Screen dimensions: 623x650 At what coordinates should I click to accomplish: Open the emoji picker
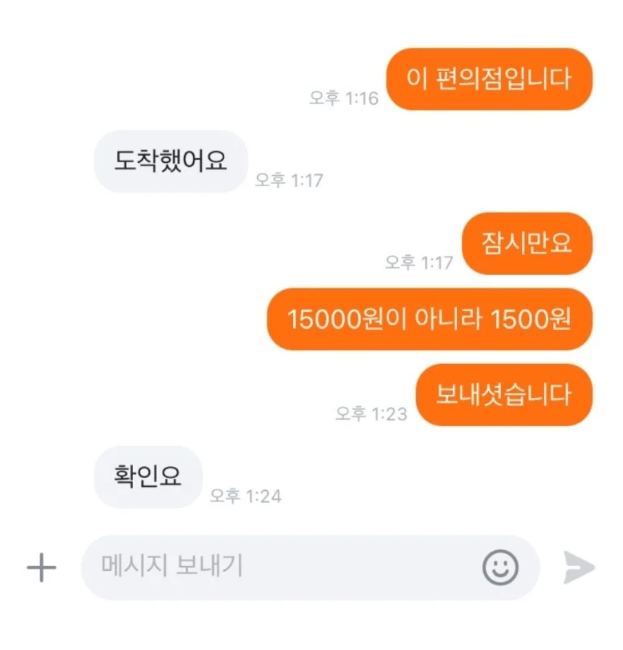tap(500, 568)
